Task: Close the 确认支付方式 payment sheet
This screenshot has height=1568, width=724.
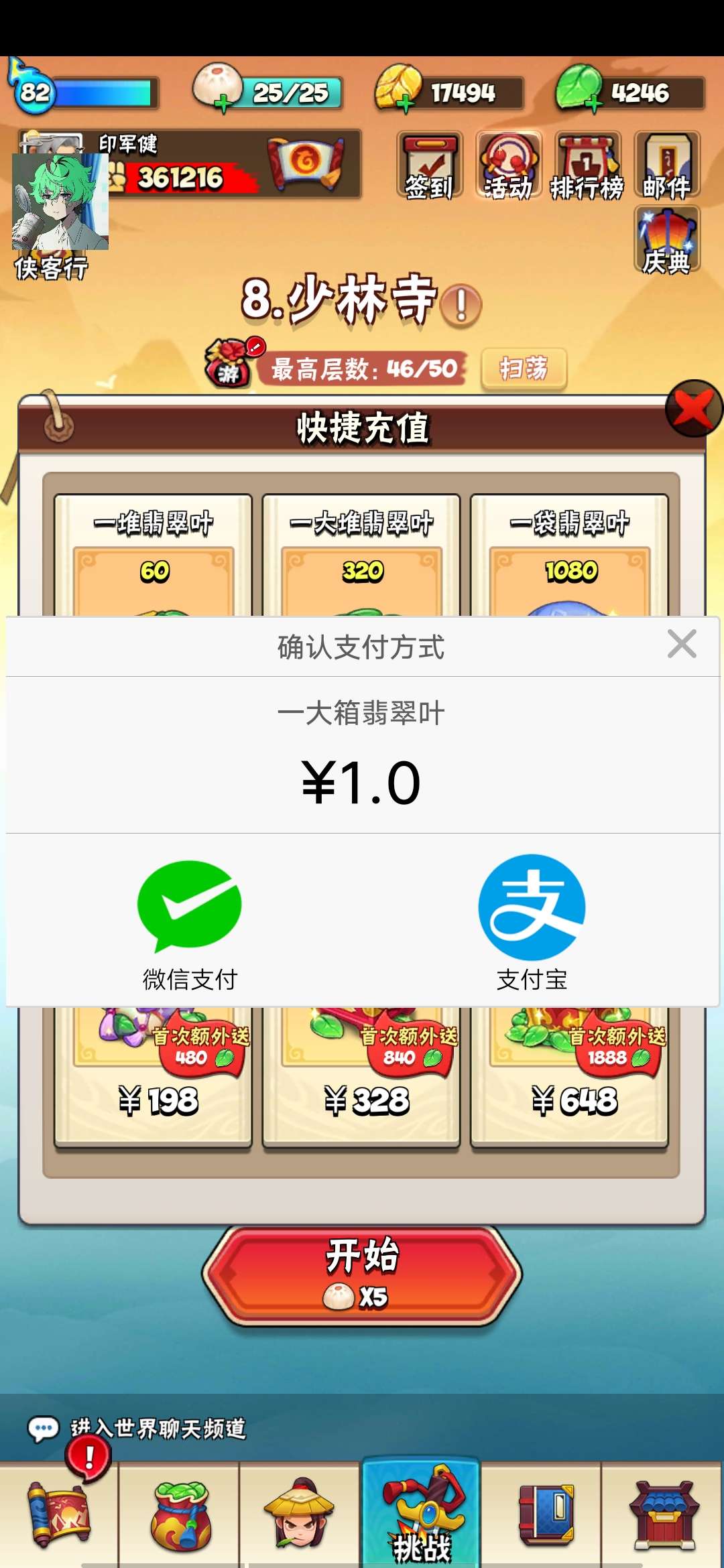Action: (682, 644)
